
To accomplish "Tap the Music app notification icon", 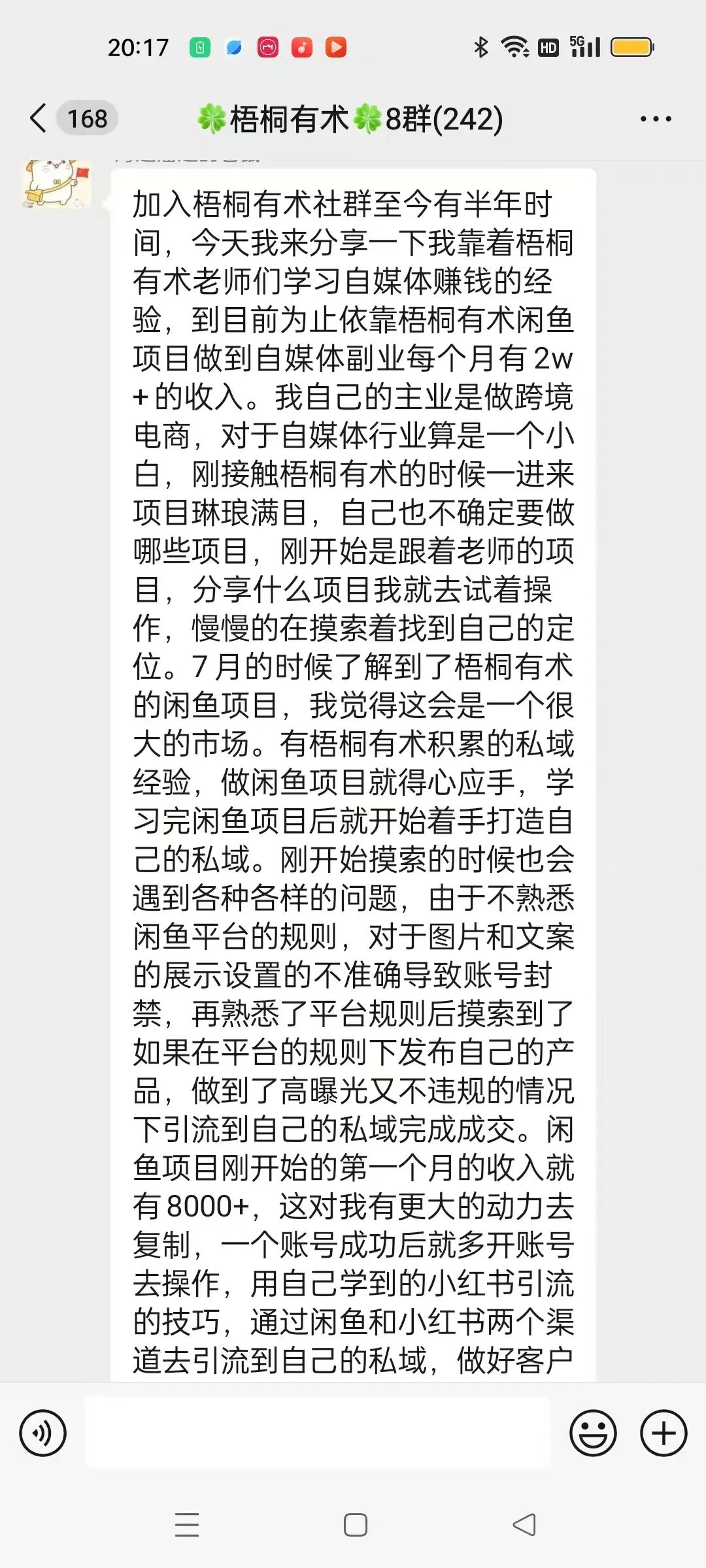I will coord(302,46).
